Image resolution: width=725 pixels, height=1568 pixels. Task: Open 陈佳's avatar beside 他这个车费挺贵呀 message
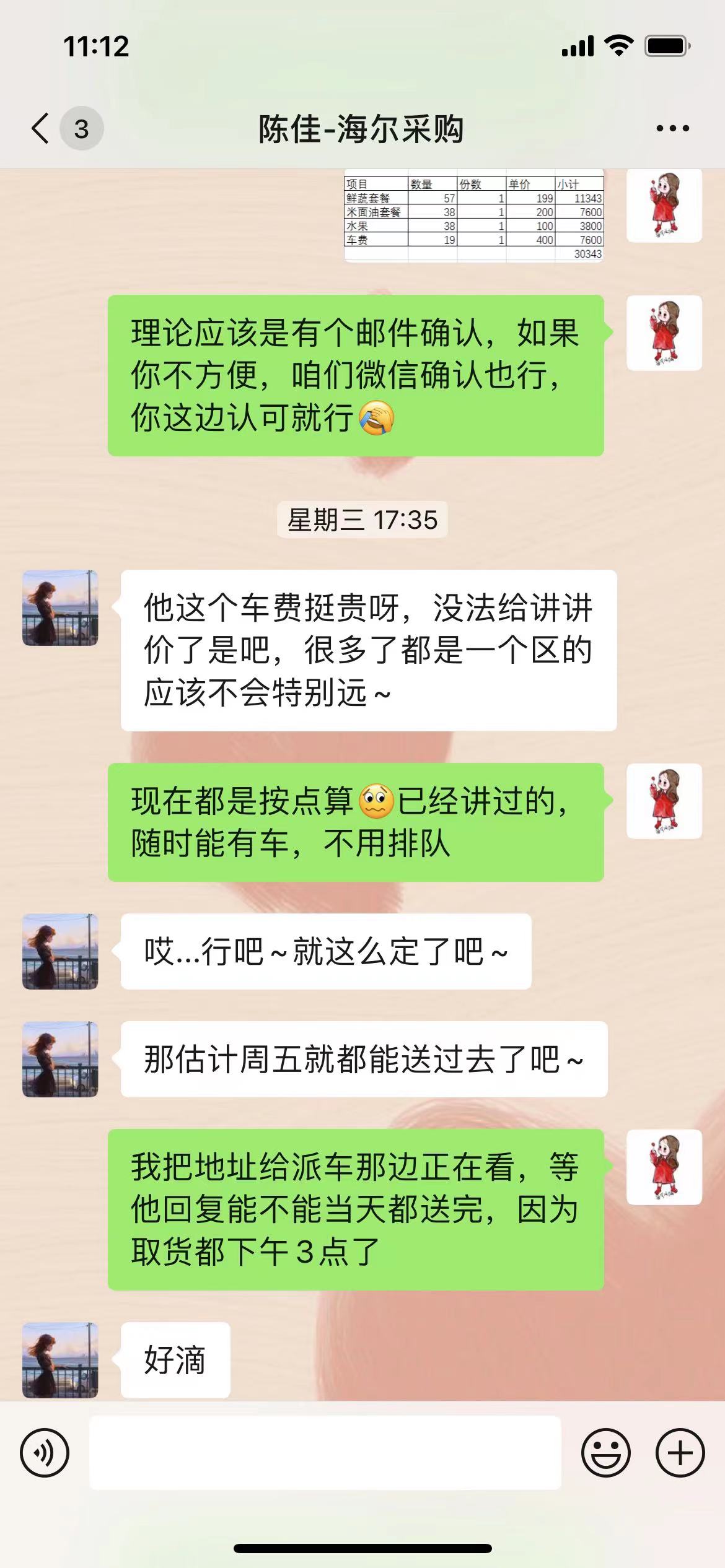tap(60, 608)
